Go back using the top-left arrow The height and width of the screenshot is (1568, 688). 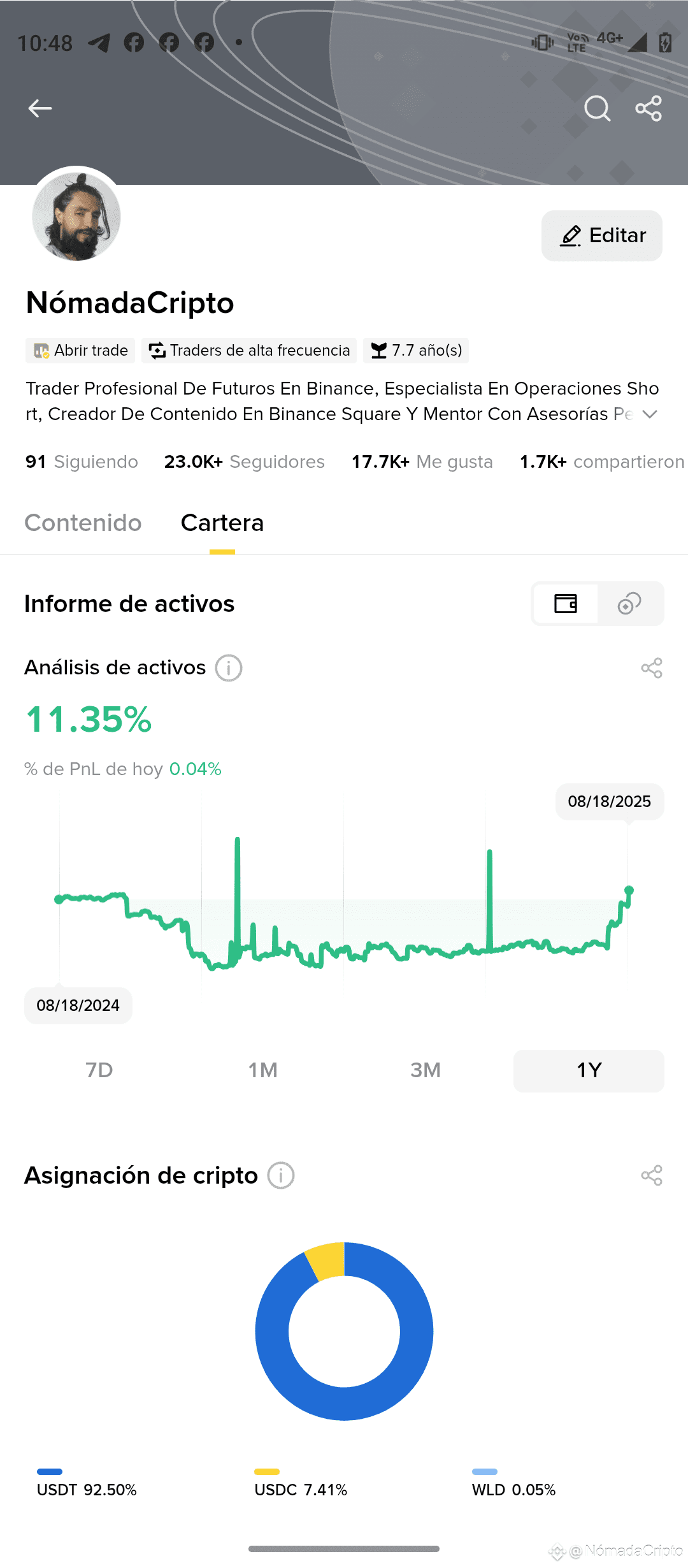click(39, 108)
